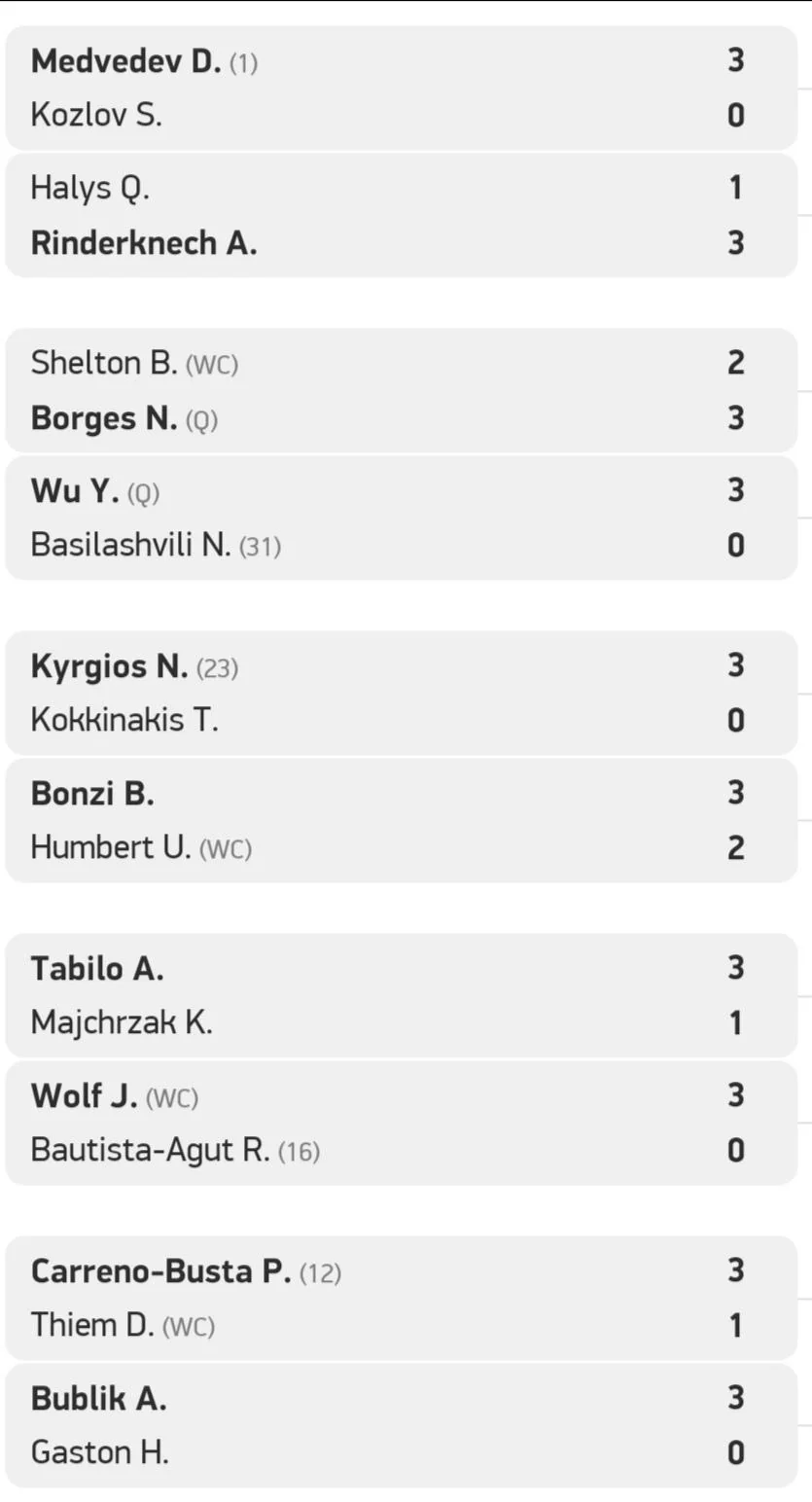812x1502 pixels.
Task: Open the Halys vs Rinderknech match
Action: (401, 215)
